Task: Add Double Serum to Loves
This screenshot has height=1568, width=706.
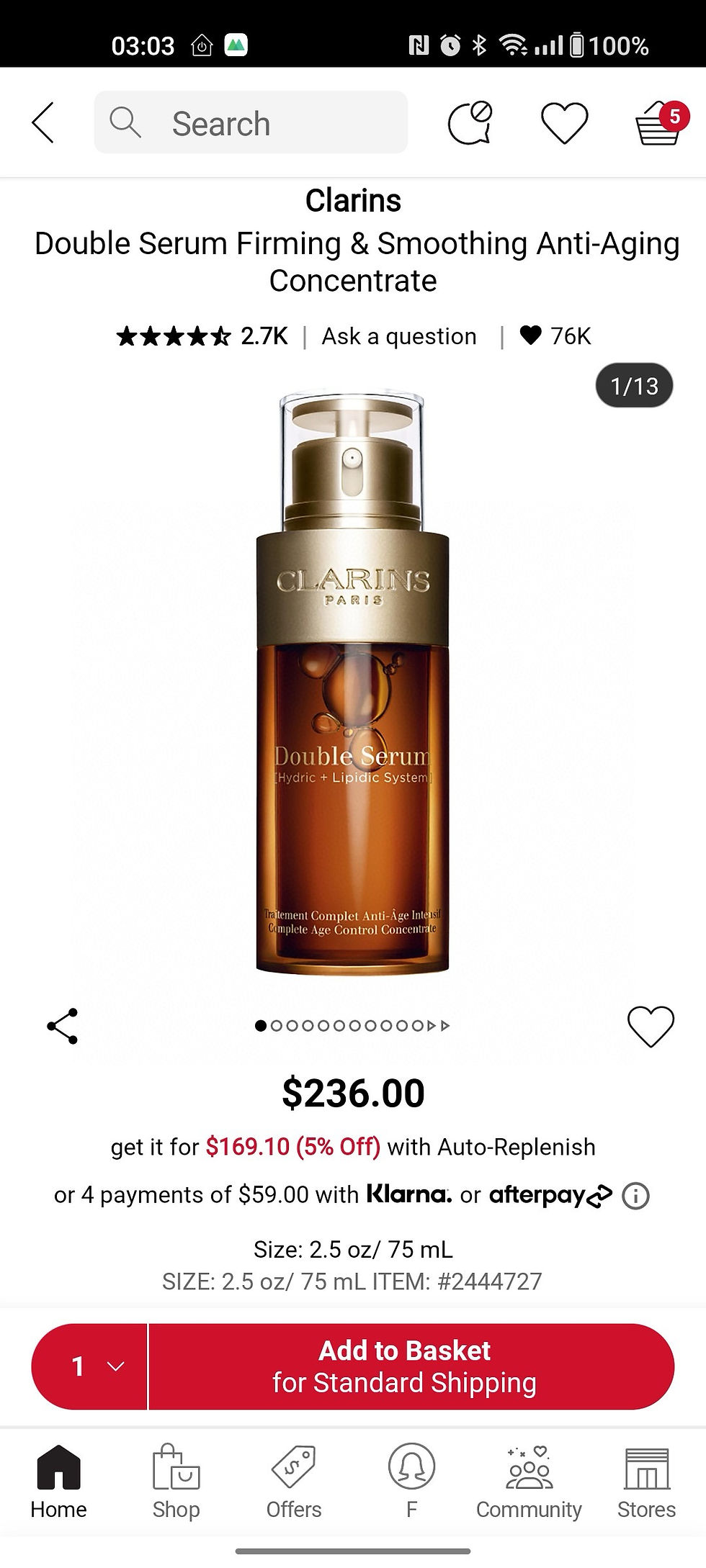Action: pos(651,1026)
